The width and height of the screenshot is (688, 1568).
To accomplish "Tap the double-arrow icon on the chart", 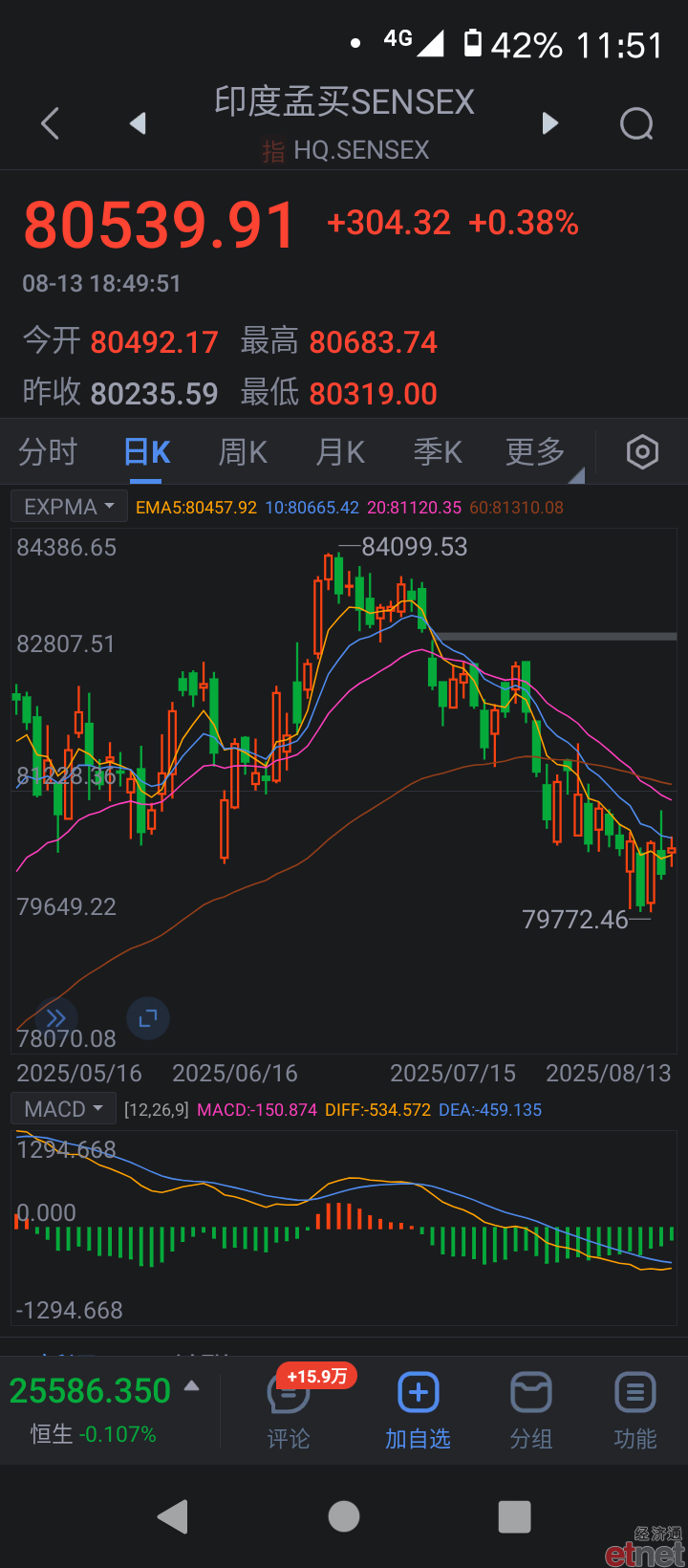I will pyautogui.click(x=56, y=1018).
